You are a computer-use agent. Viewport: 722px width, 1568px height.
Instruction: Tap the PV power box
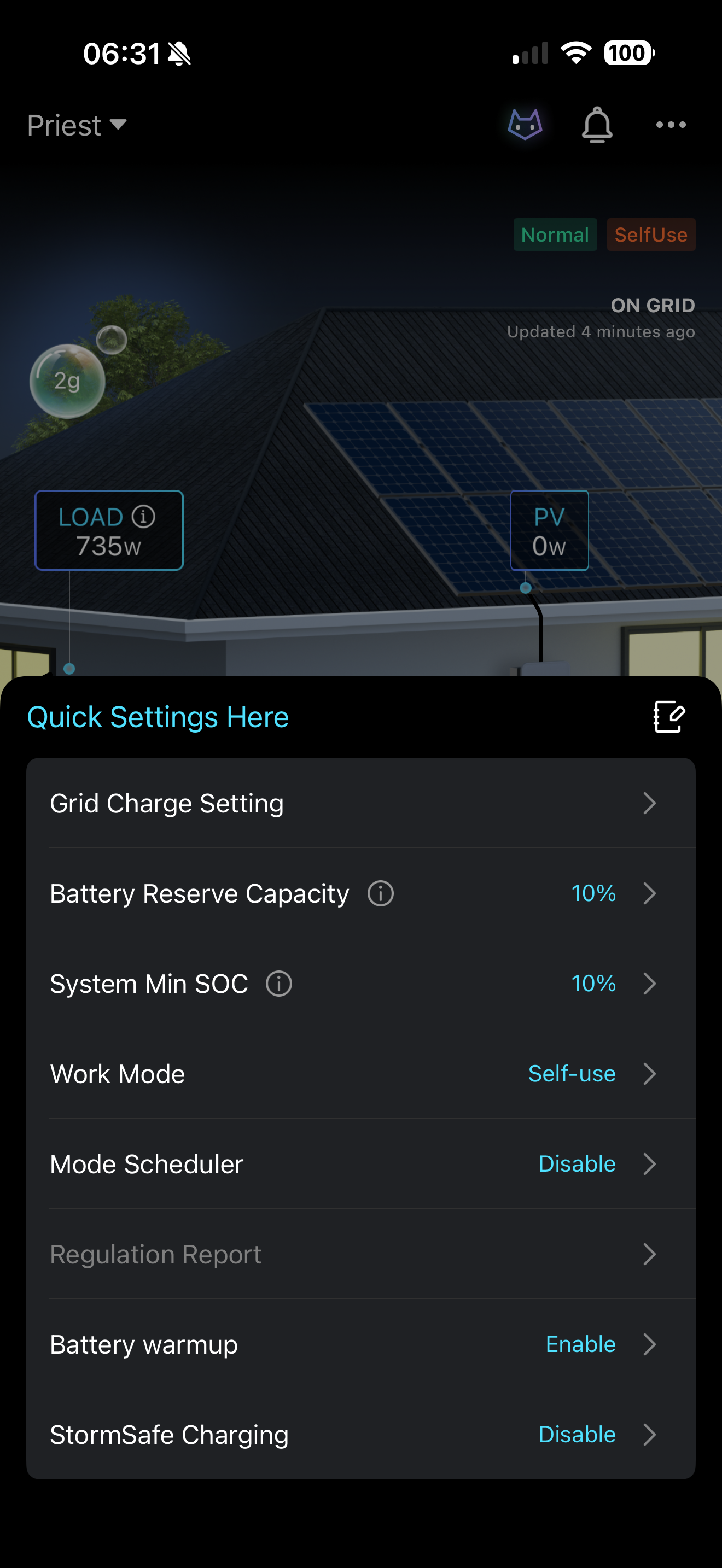(x=549, y=531)
